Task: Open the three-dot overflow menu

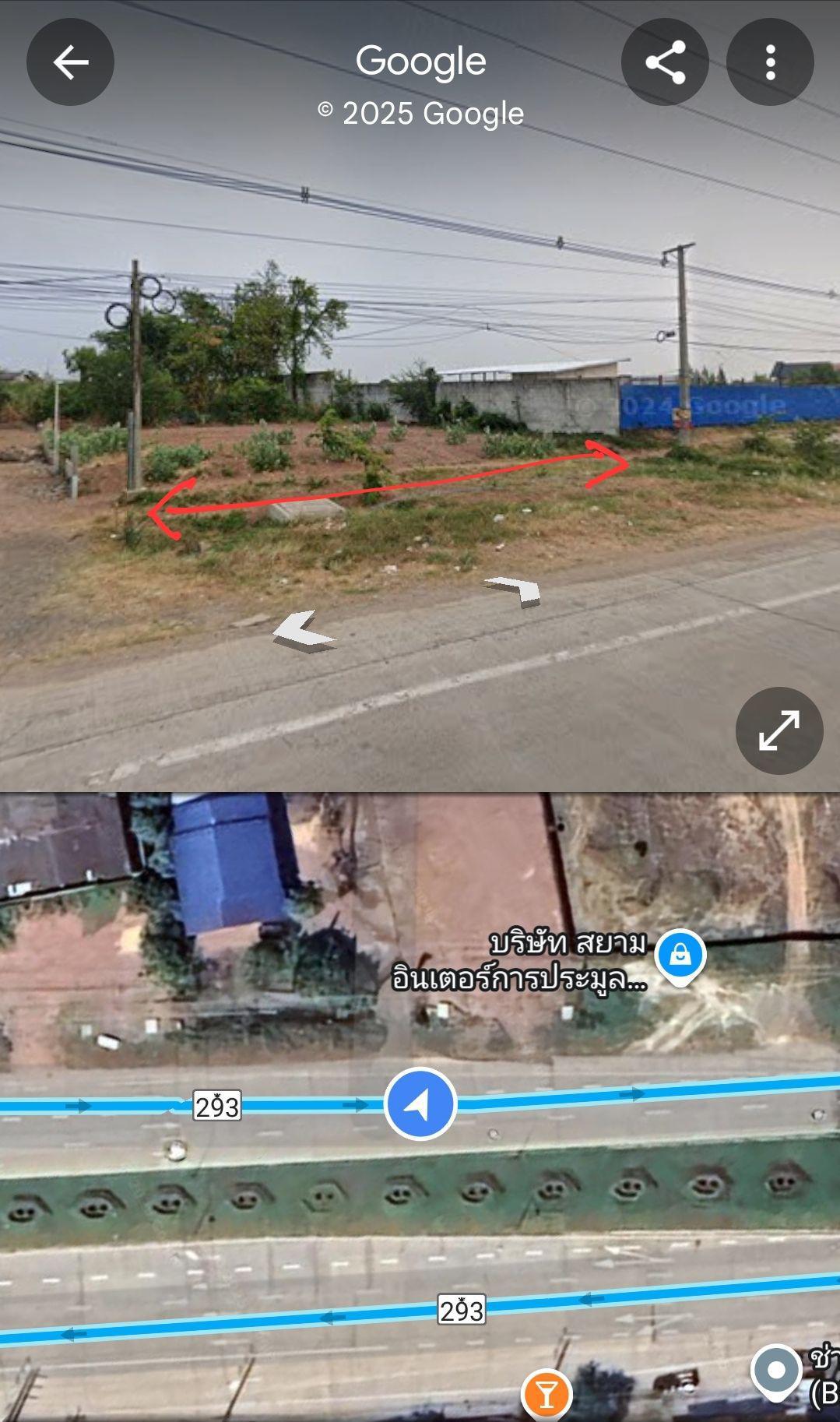Action: pyautogui.click(x=770, y=62)
